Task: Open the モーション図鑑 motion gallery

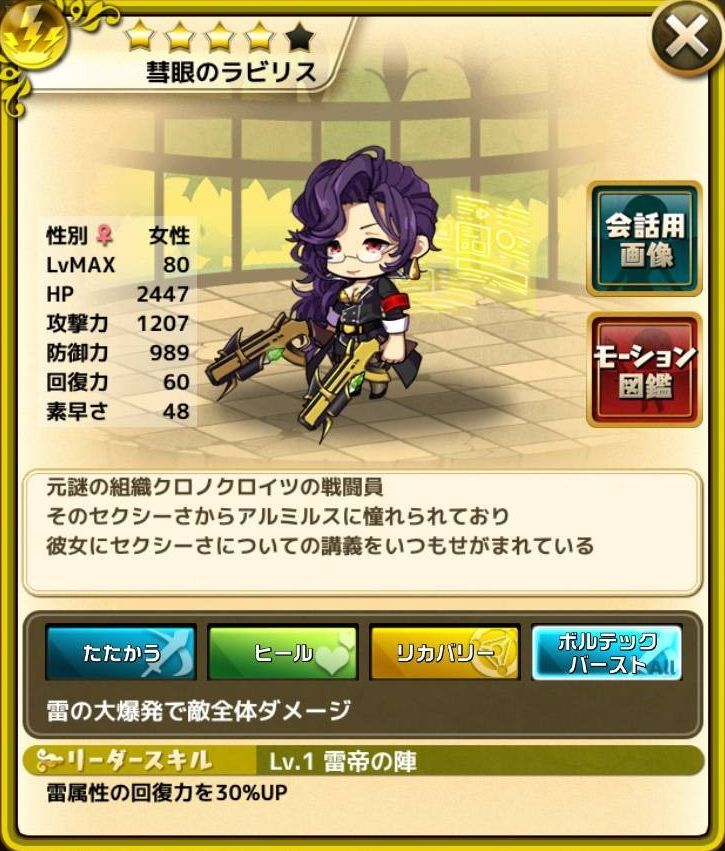Action: coord(643,369)
